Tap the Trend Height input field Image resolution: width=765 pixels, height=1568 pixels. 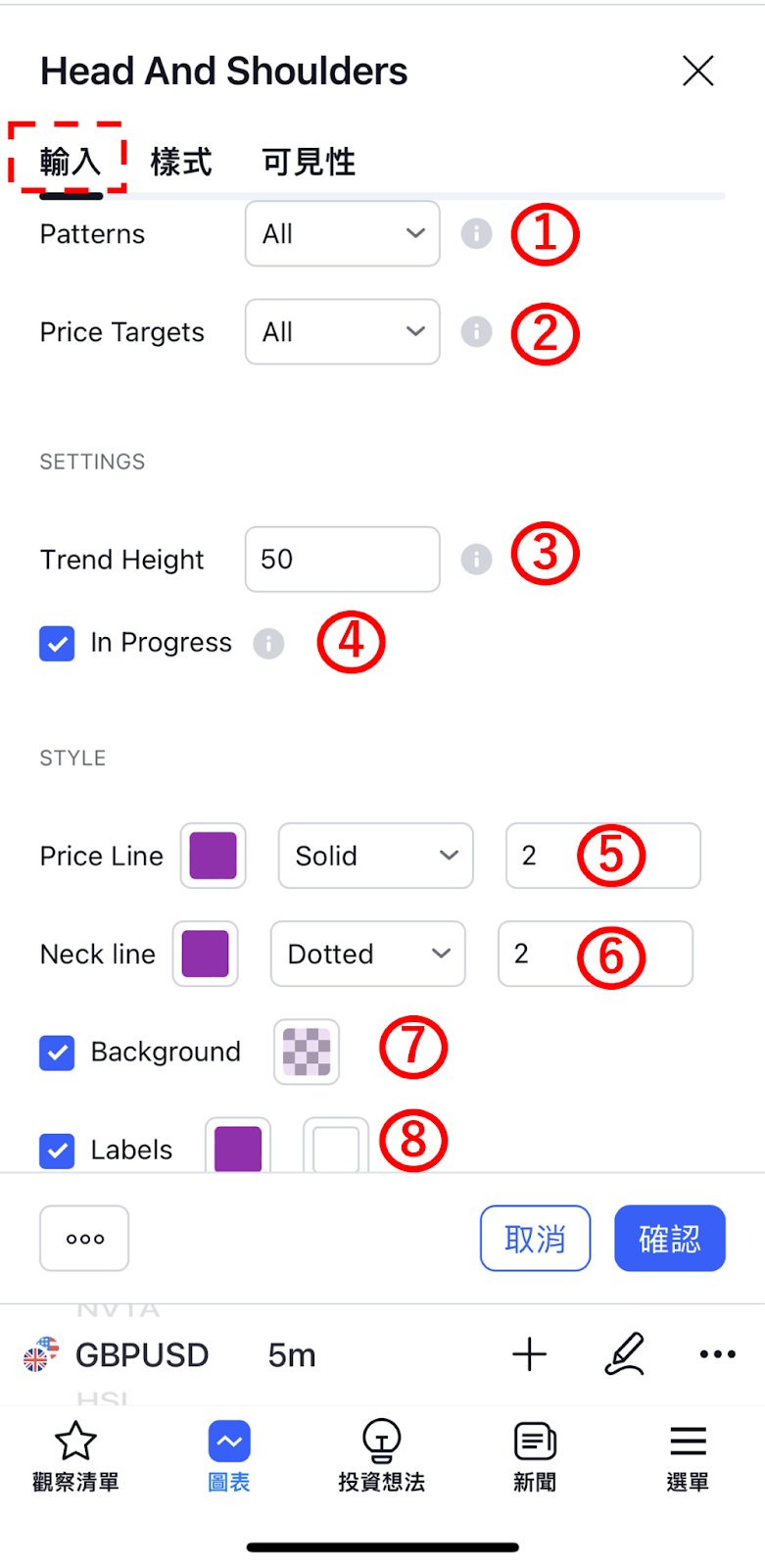[x=343, y=559]
